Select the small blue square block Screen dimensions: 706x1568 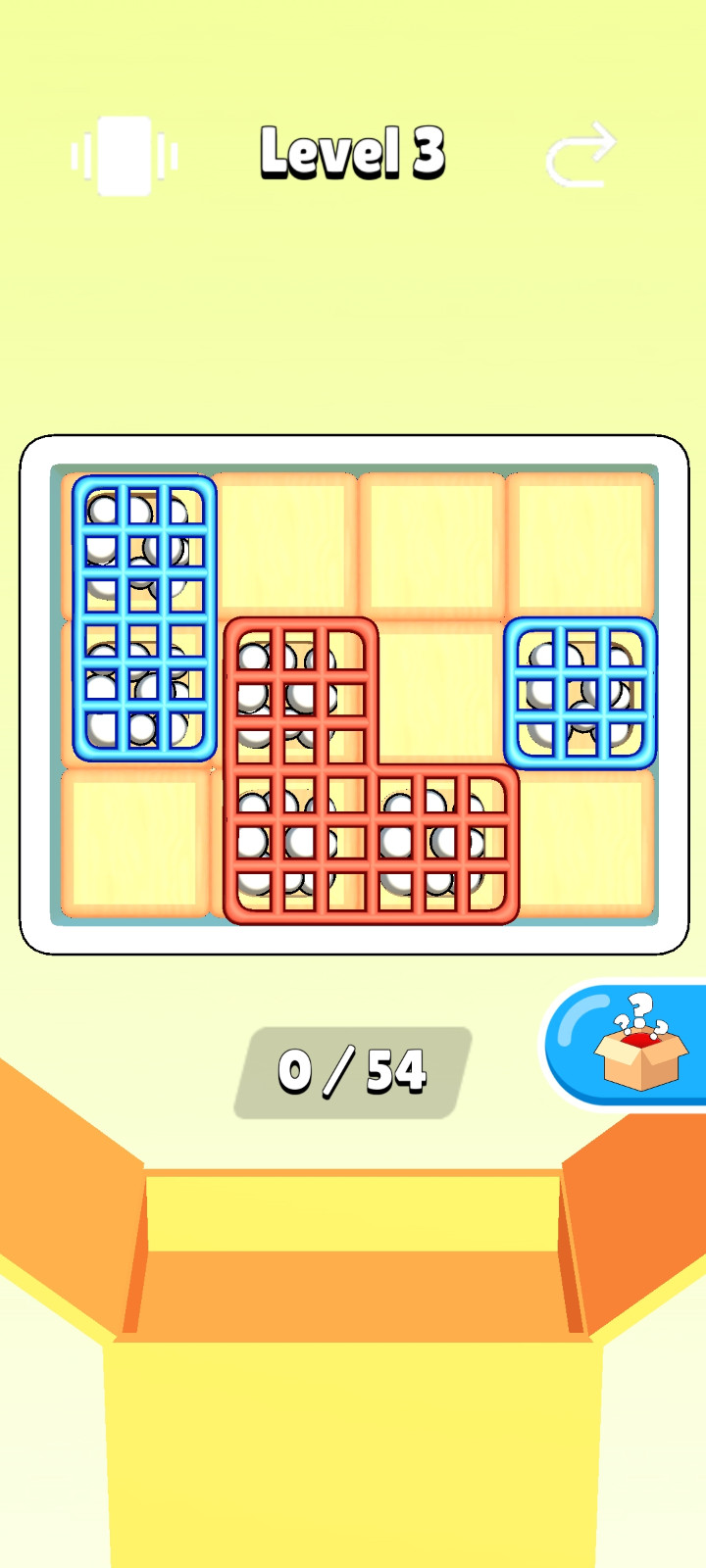(580, 693)
